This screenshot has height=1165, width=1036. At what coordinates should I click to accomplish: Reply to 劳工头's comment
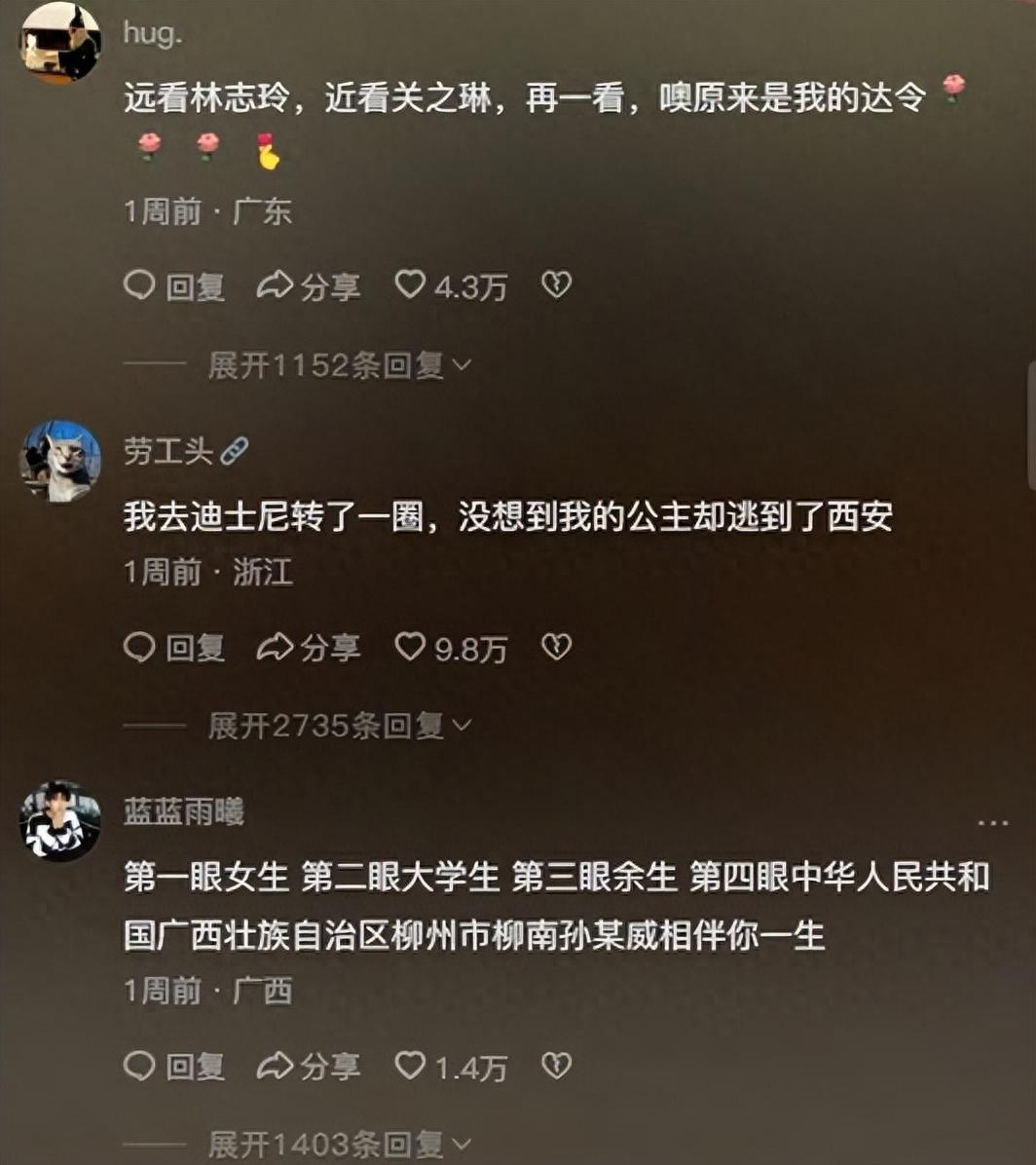[174, 648]
